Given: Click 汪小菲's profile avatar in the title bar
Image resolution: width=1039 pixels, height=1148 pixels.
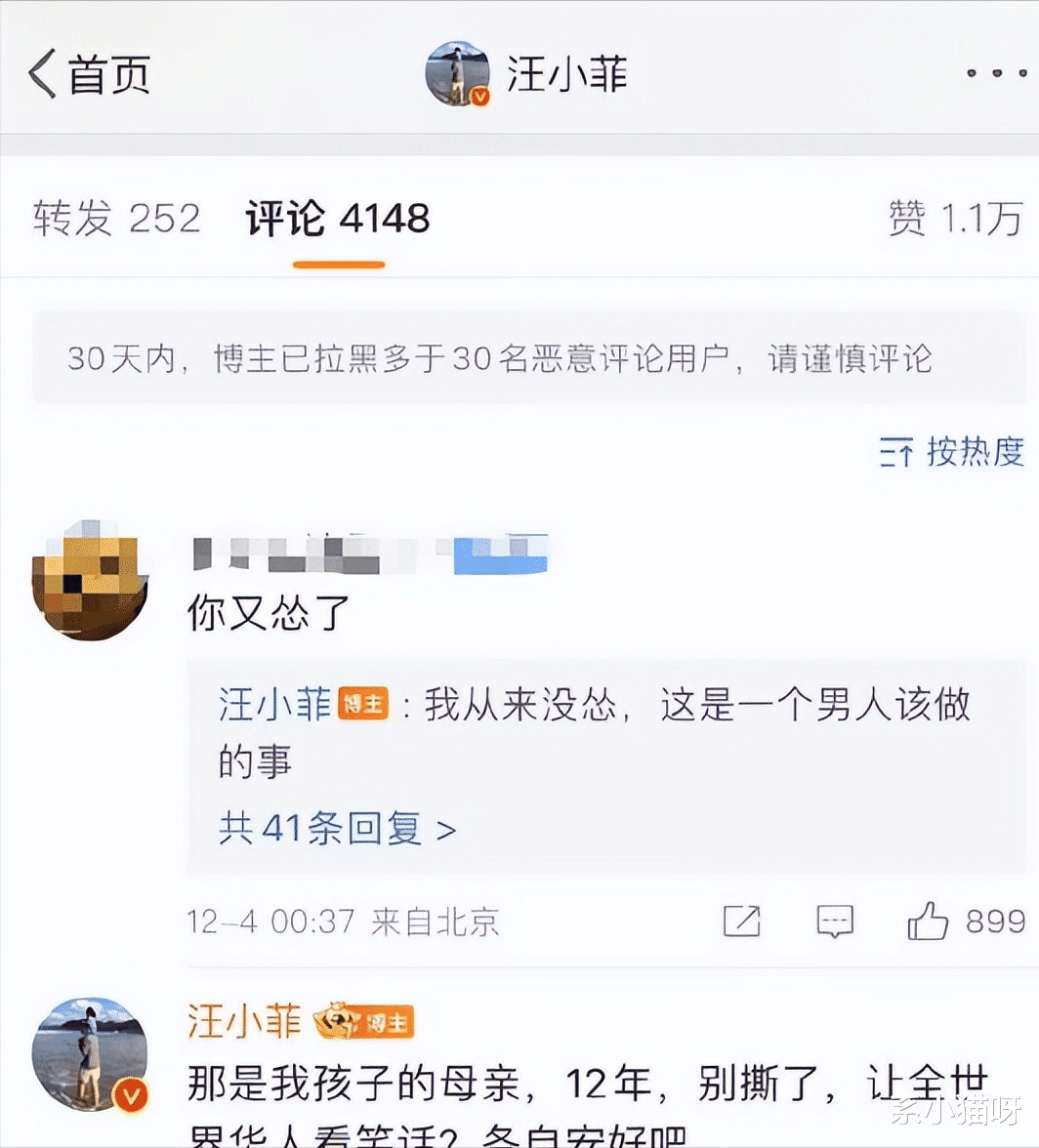Looking at the screenshot, I should [458, 71].
